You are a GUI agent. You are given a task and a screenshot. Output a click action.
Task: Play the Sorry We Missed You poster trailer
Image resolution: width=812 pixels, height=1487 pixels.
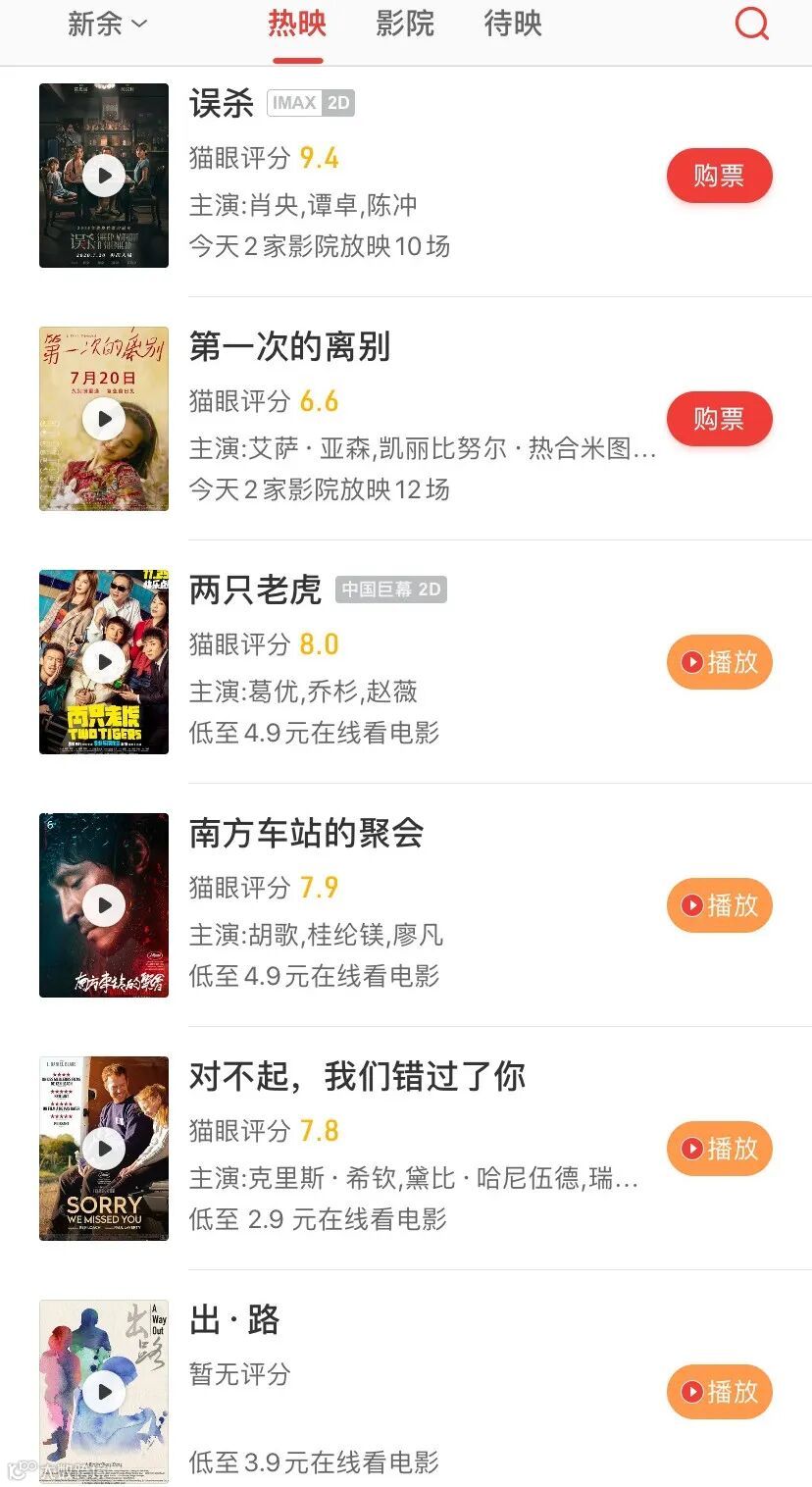[x=104, y=1149]
